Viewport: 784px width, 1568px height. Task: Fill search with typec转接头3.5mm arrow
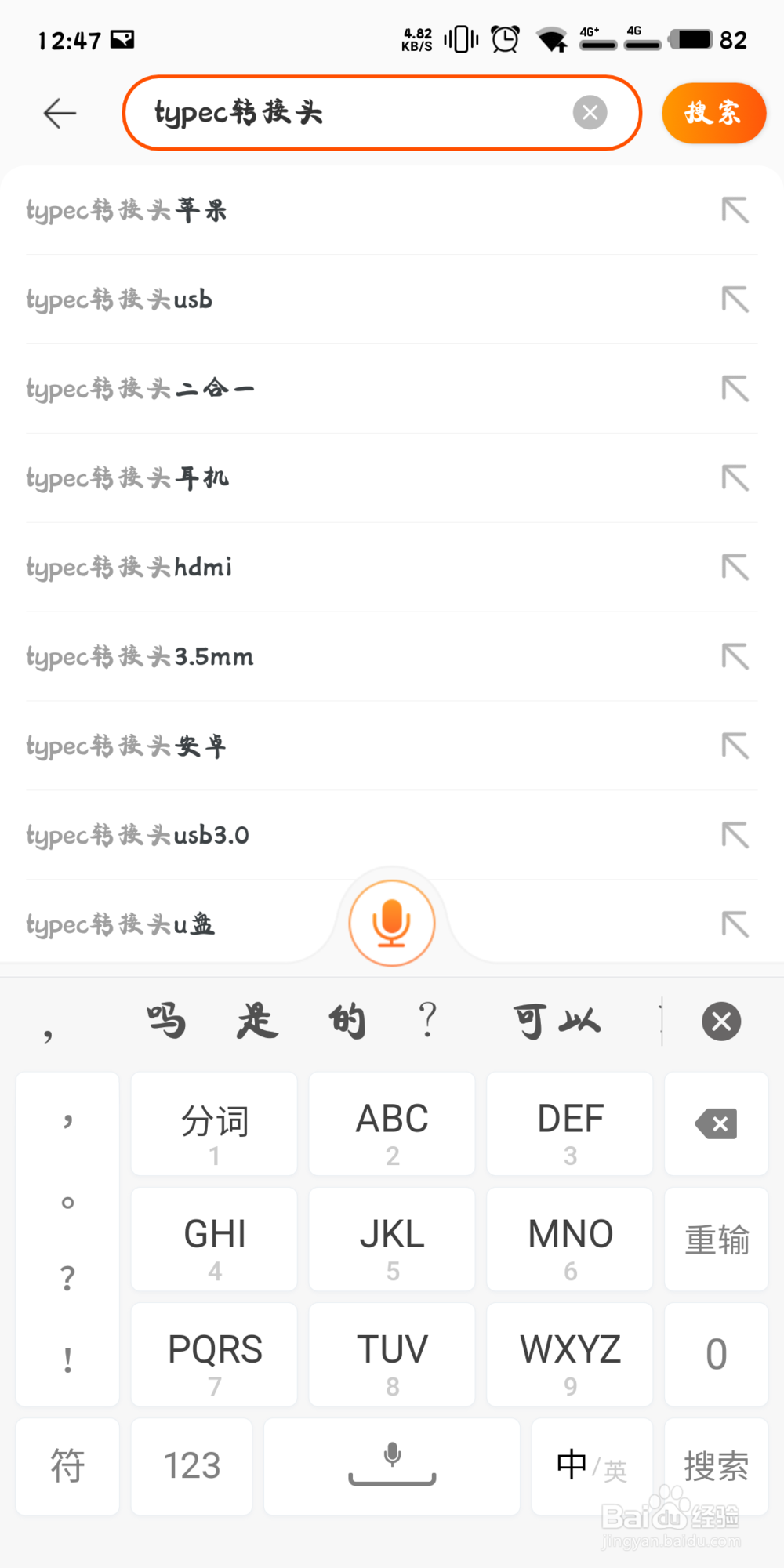pyautogui.click(x=735, y=657)
